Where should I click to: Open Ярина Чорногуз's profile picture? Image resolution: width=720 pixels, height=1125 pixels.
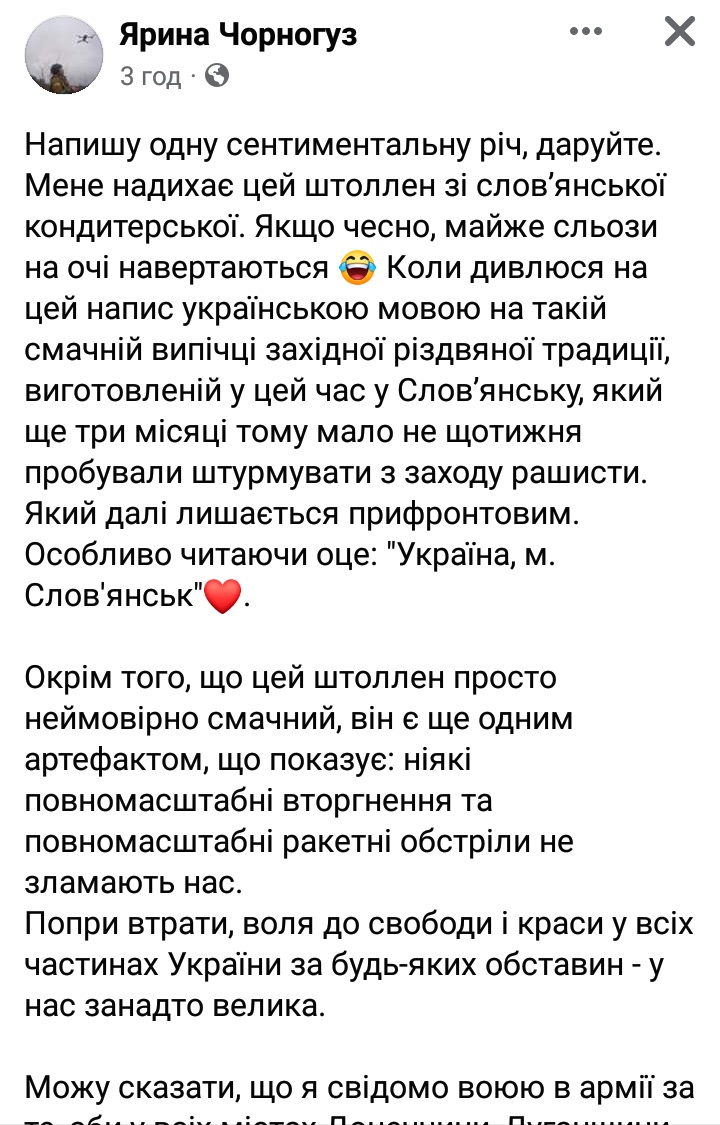pos(62,56)
